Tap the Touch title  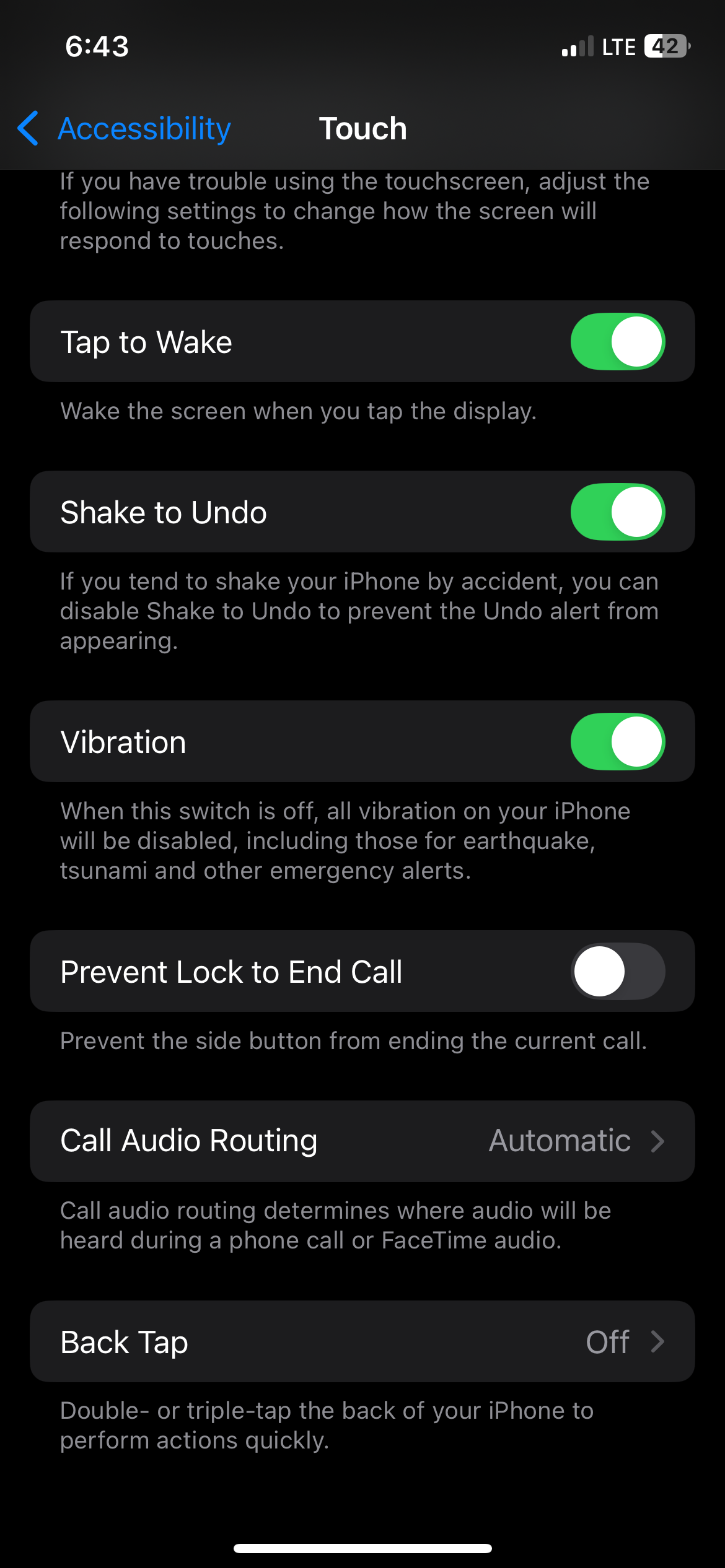point(362,128)
